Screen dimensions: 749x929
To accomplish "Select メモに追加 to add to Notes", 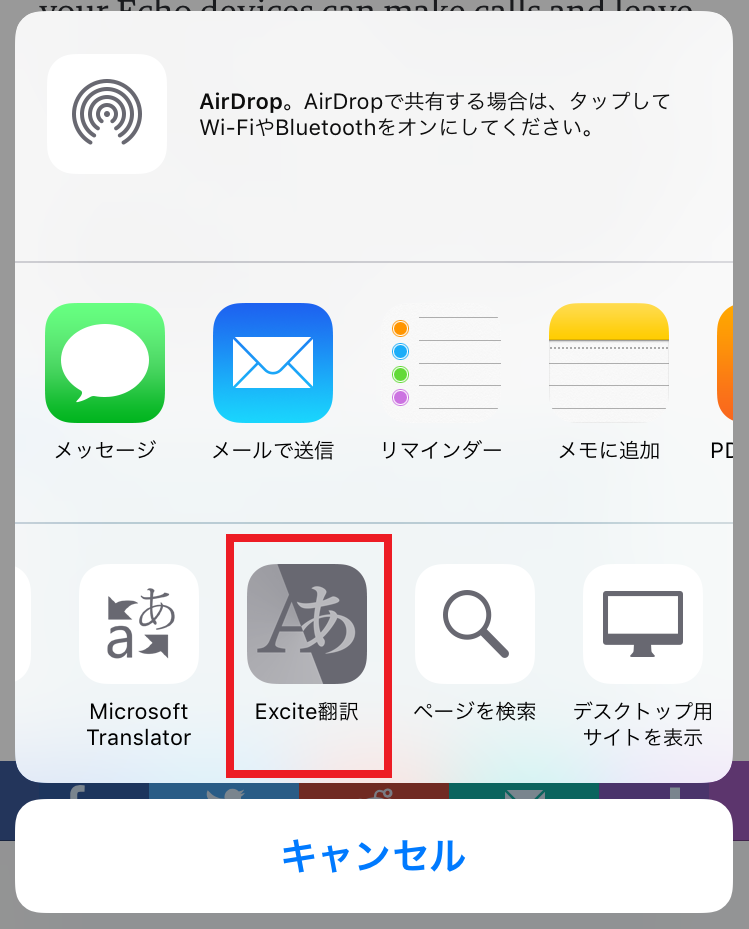I will pos(609,363).
